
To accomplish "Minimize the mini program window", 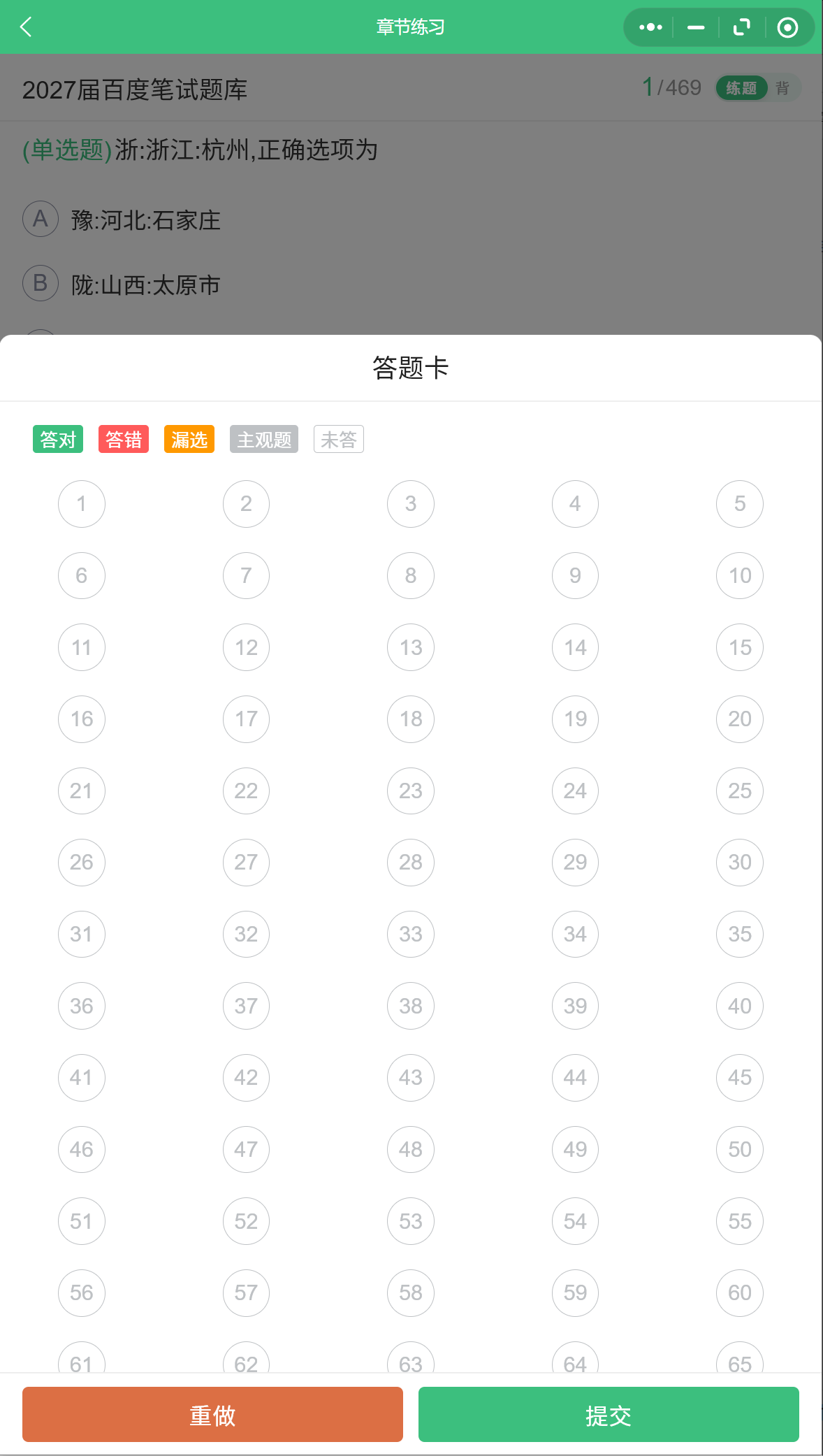I will click(696, 27).
